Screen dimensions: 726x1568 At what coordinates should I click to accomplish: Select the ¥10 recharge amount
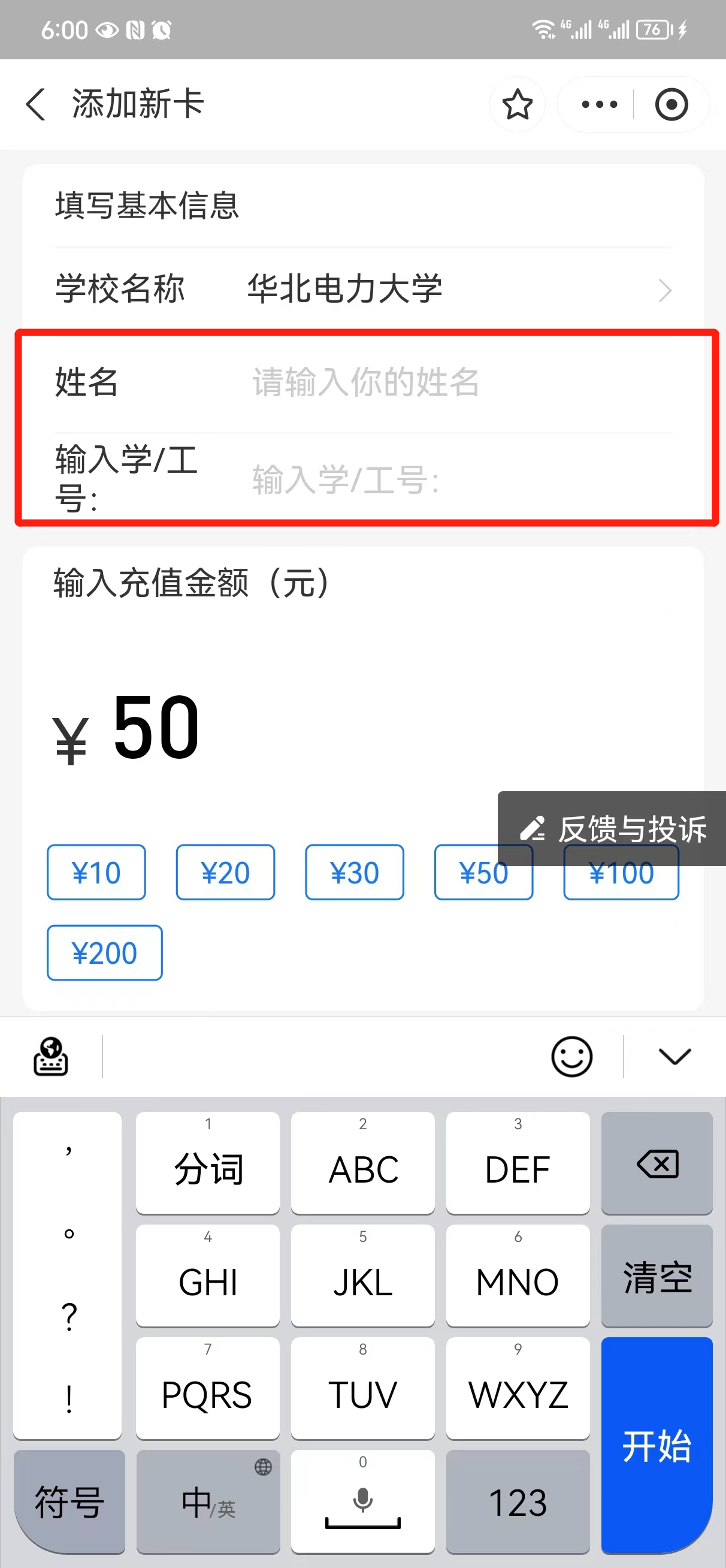[96, 872]
